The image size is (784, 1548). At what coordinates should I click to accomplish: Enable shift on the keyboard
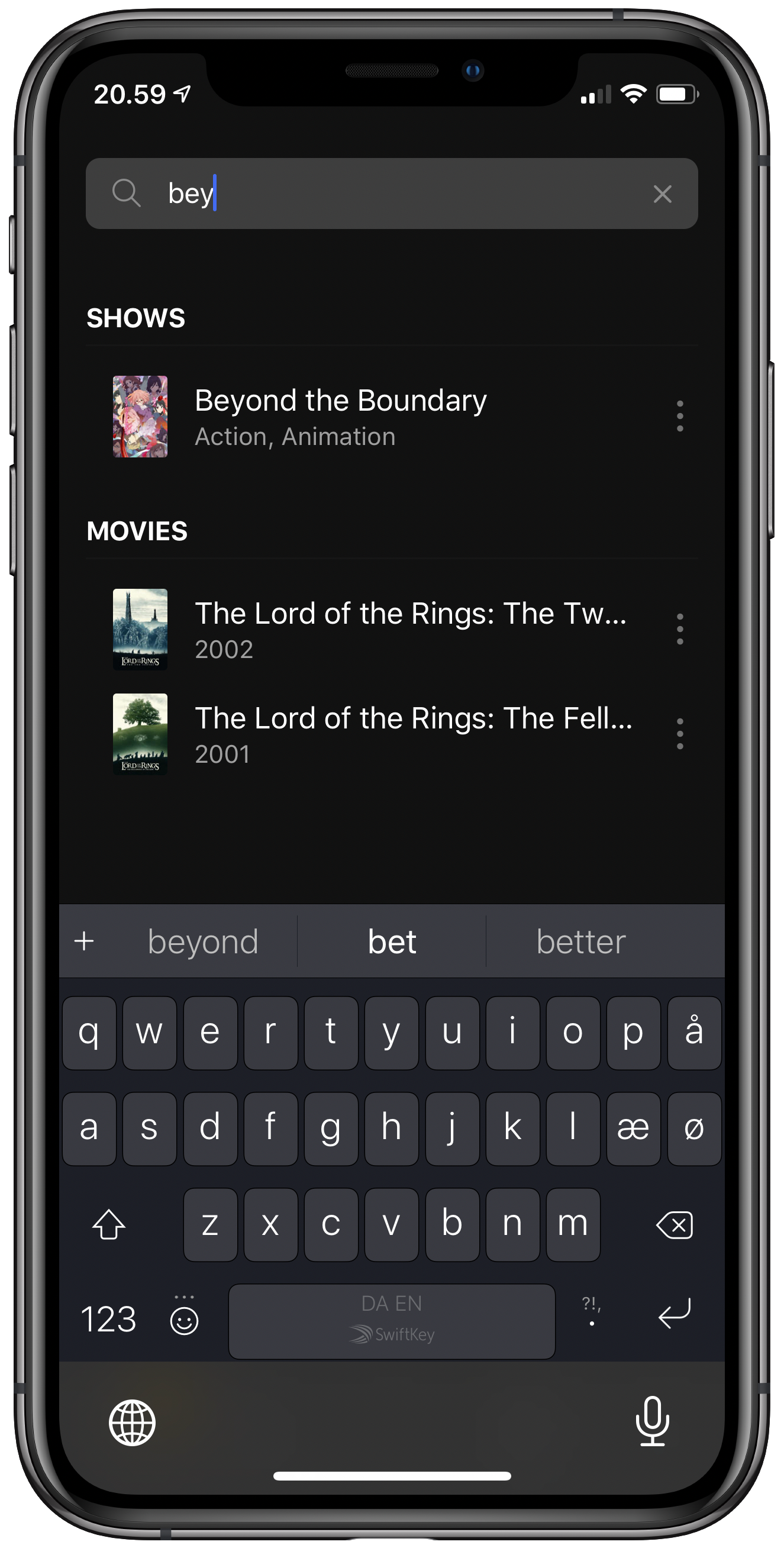coord(109,1224)
